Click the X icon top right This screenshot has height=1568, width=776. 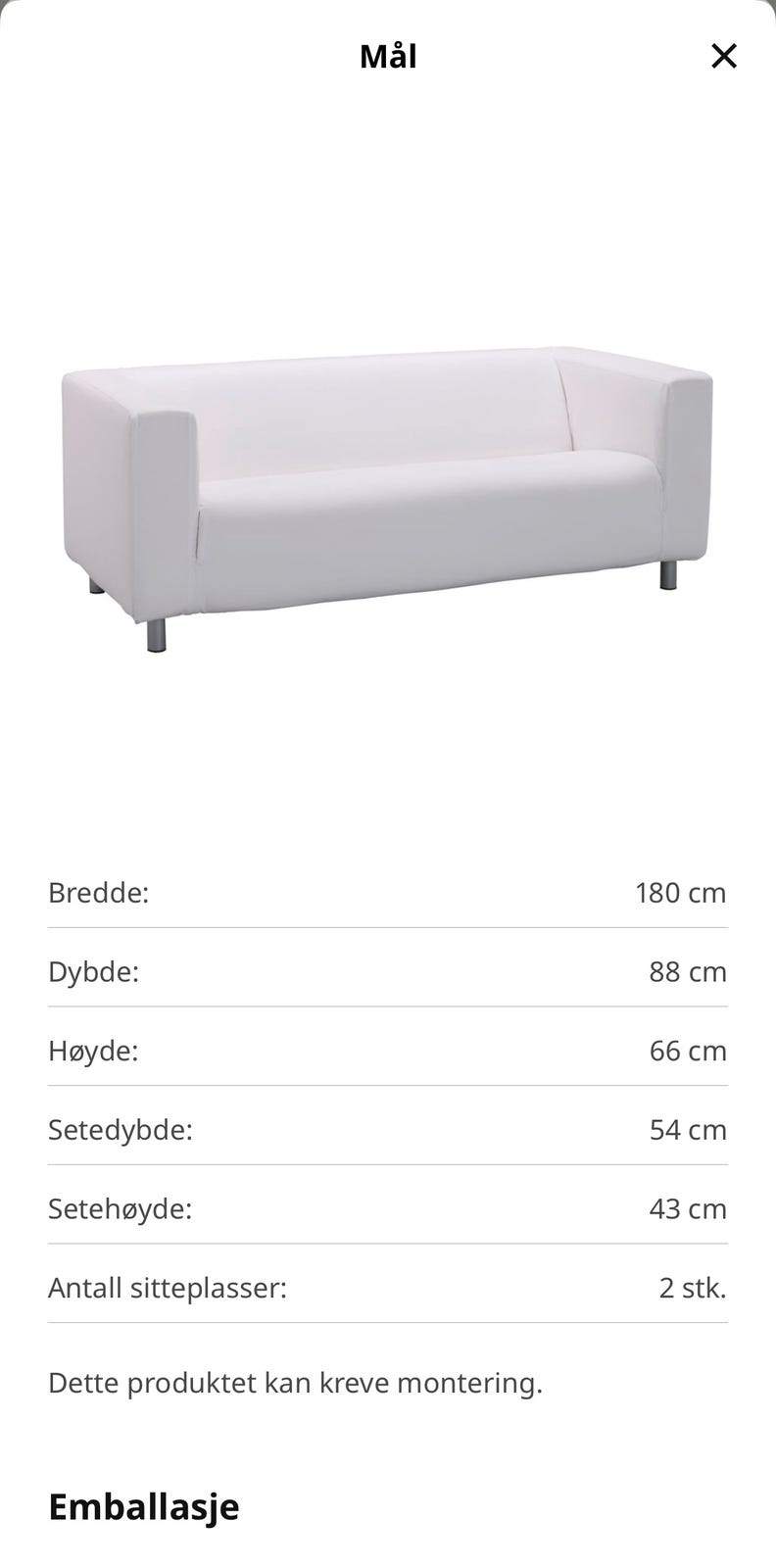(x=724, y=56)
